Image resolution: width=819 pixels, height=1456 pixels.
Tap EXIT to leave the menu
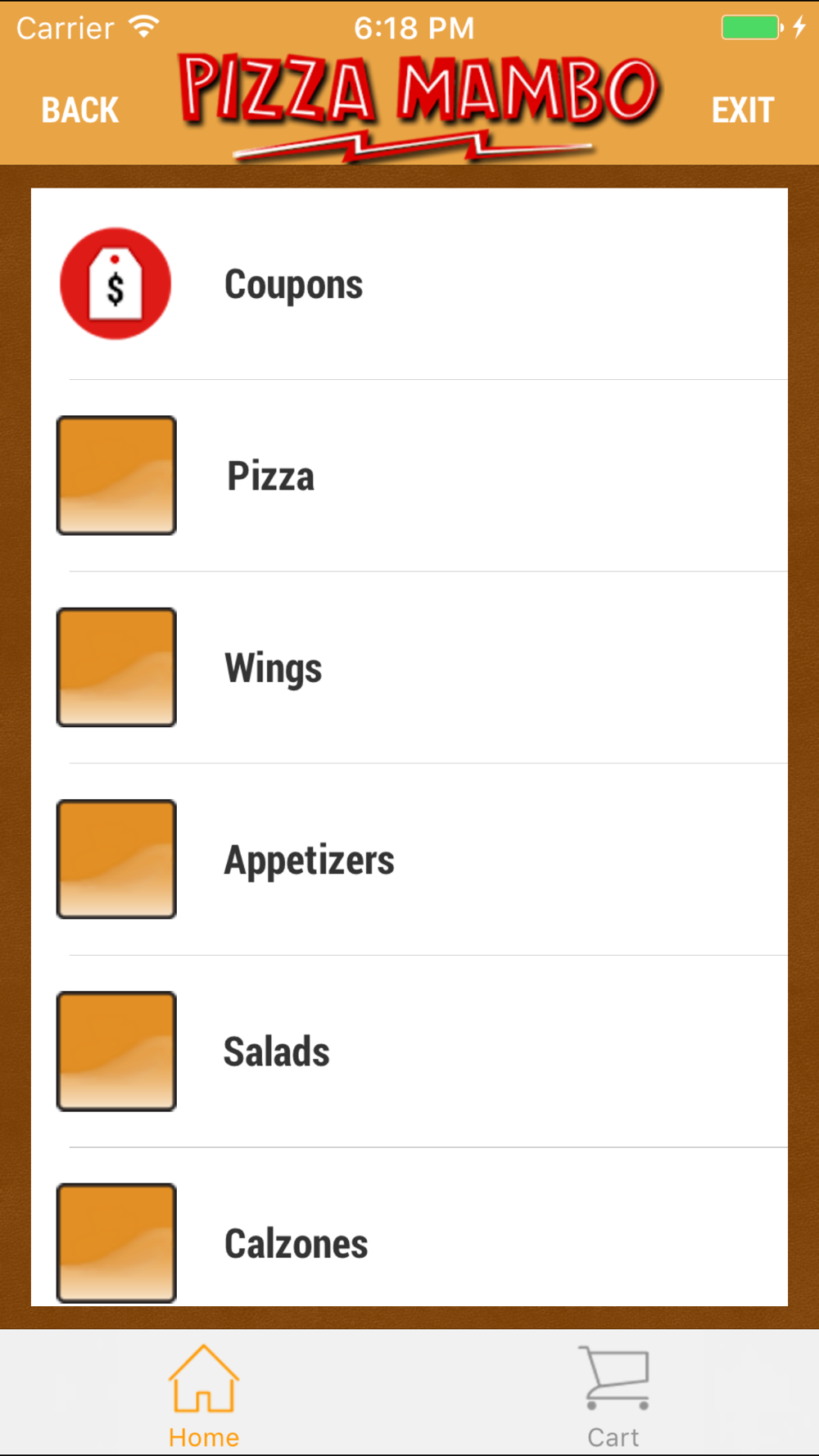tap(742, 110)
